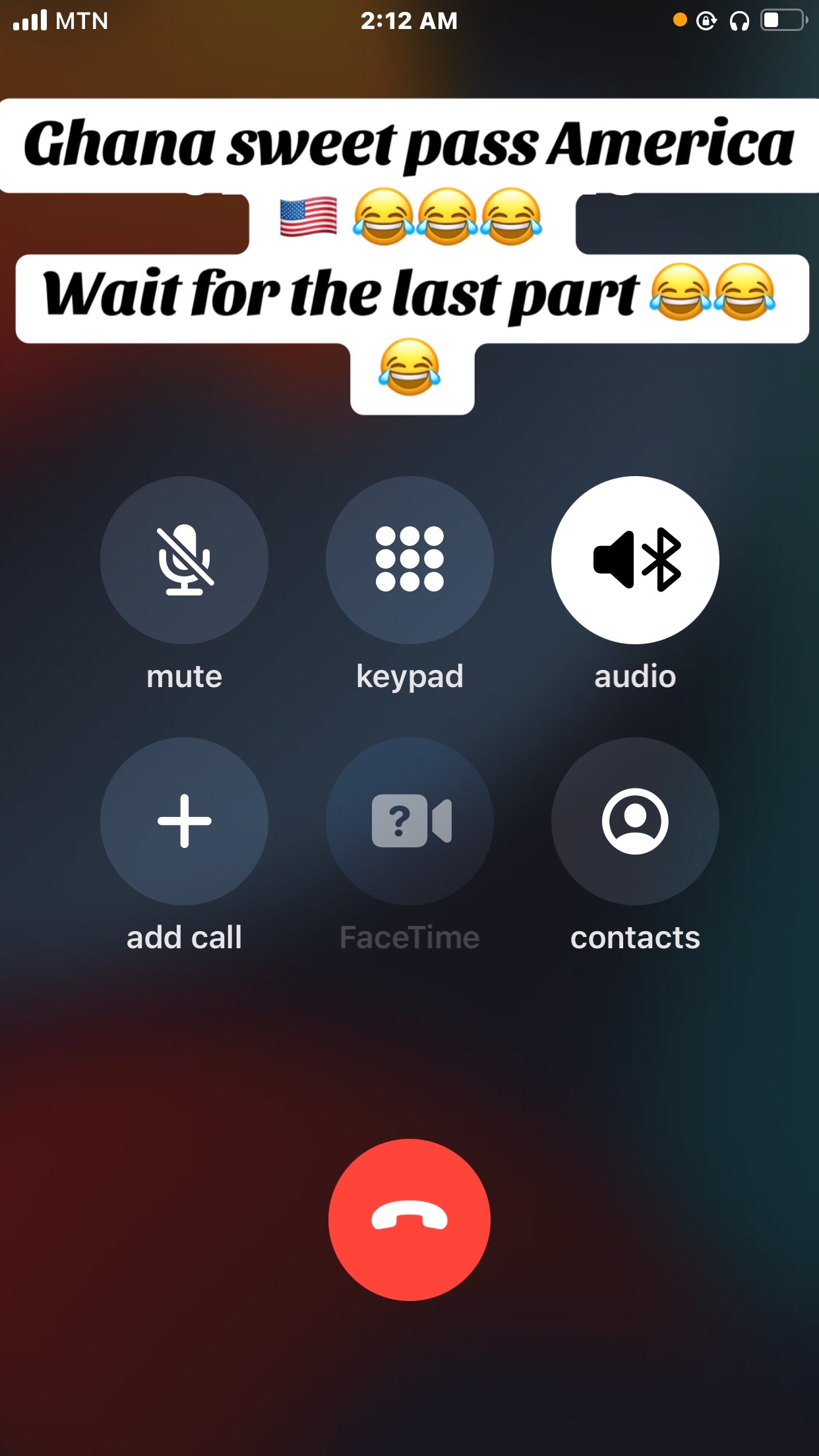Change the audio output source

point(635,560)
